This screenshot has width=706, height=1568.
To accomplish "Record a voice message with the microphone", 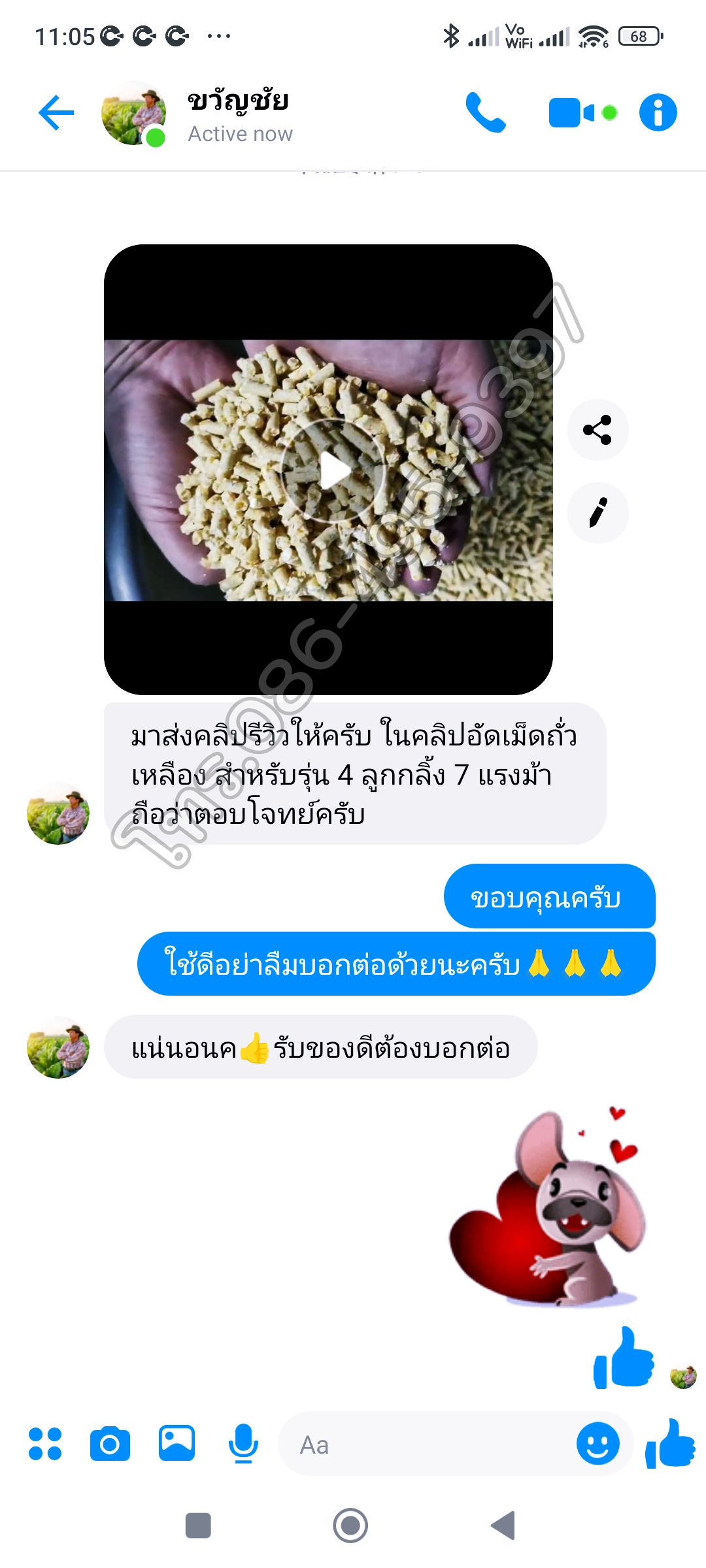I will pyautogui.click(x=243, y=1443).
